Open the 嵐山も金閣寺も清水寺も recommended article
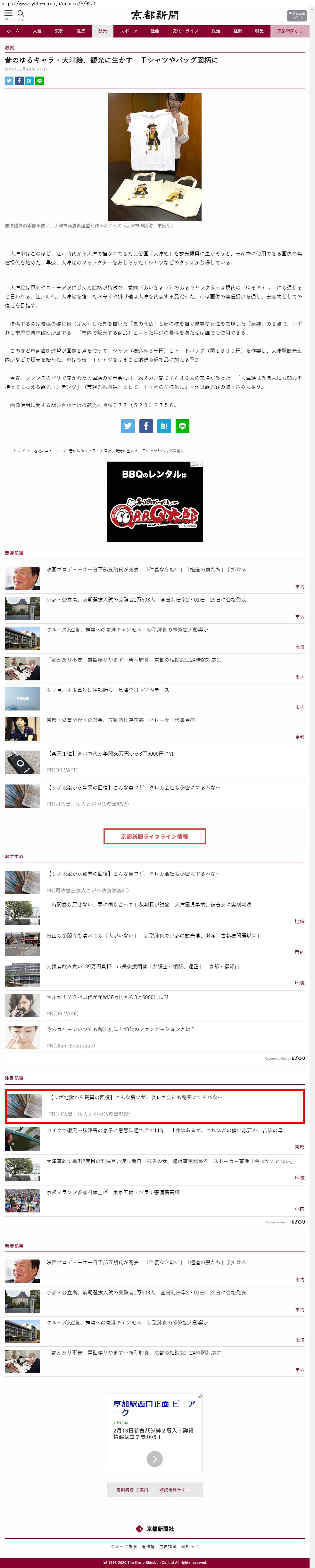This screenshot has height=1568, width=315. pyautogui.click(x=152, y=936)
